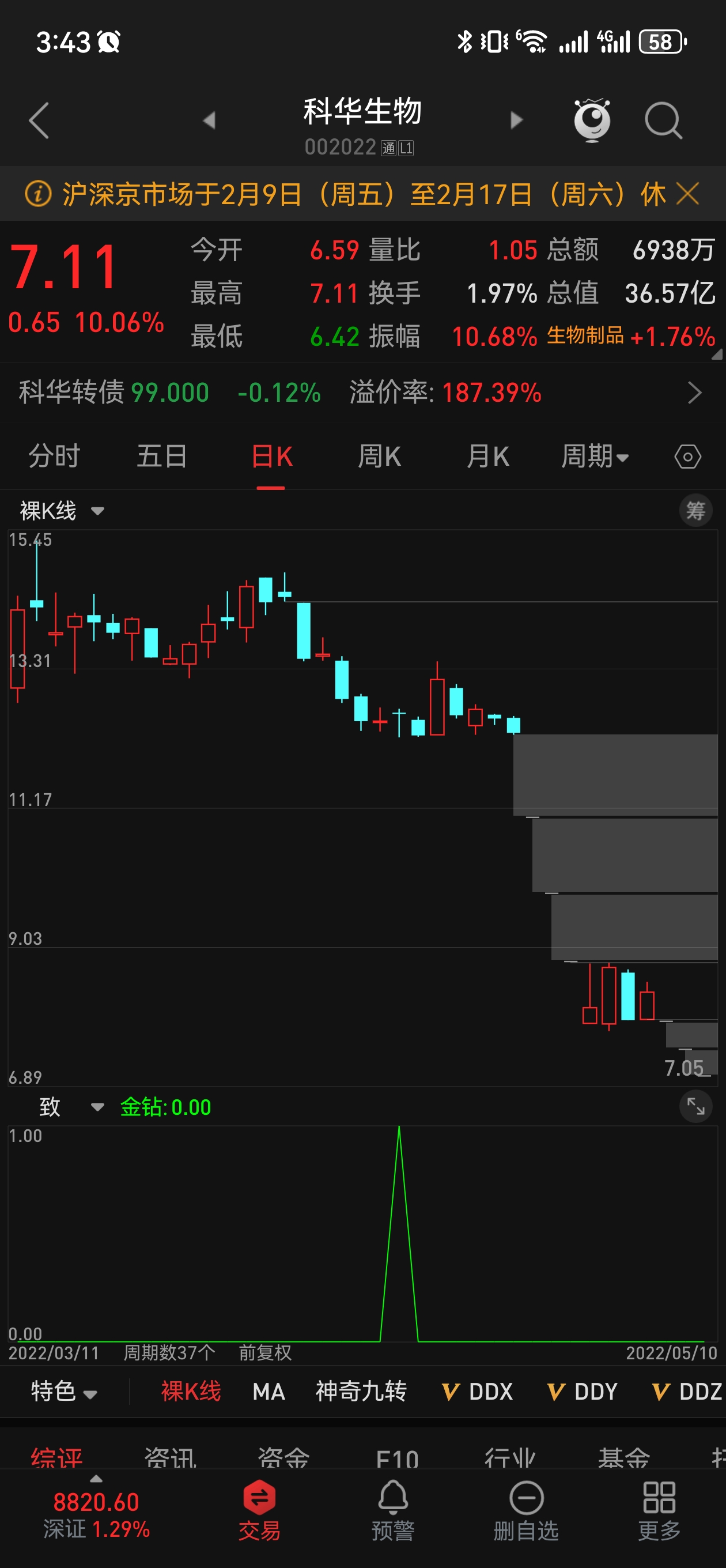Select the 周K chart tab
The image size is (726, 1568).
379,457
